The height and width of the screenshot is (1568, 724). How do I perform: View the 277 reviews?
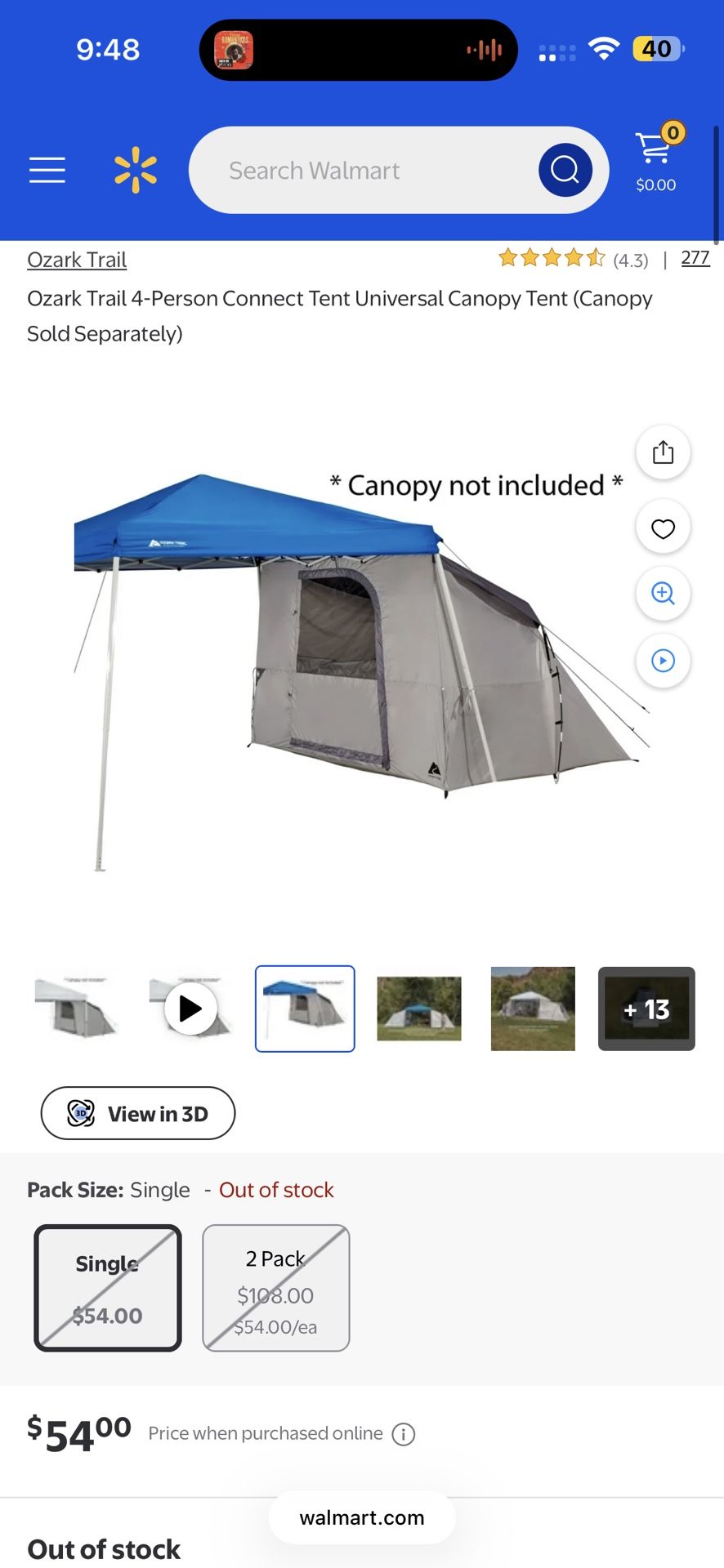(x=695, y=258)
